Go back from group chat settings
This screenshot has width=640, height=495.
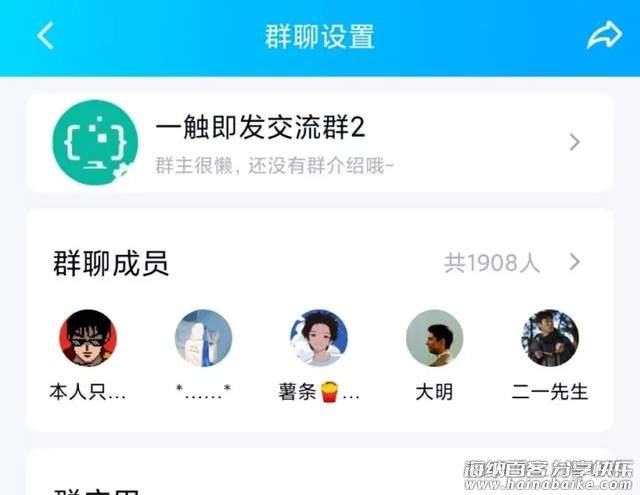pyautogui.click(x=45, y=36)
